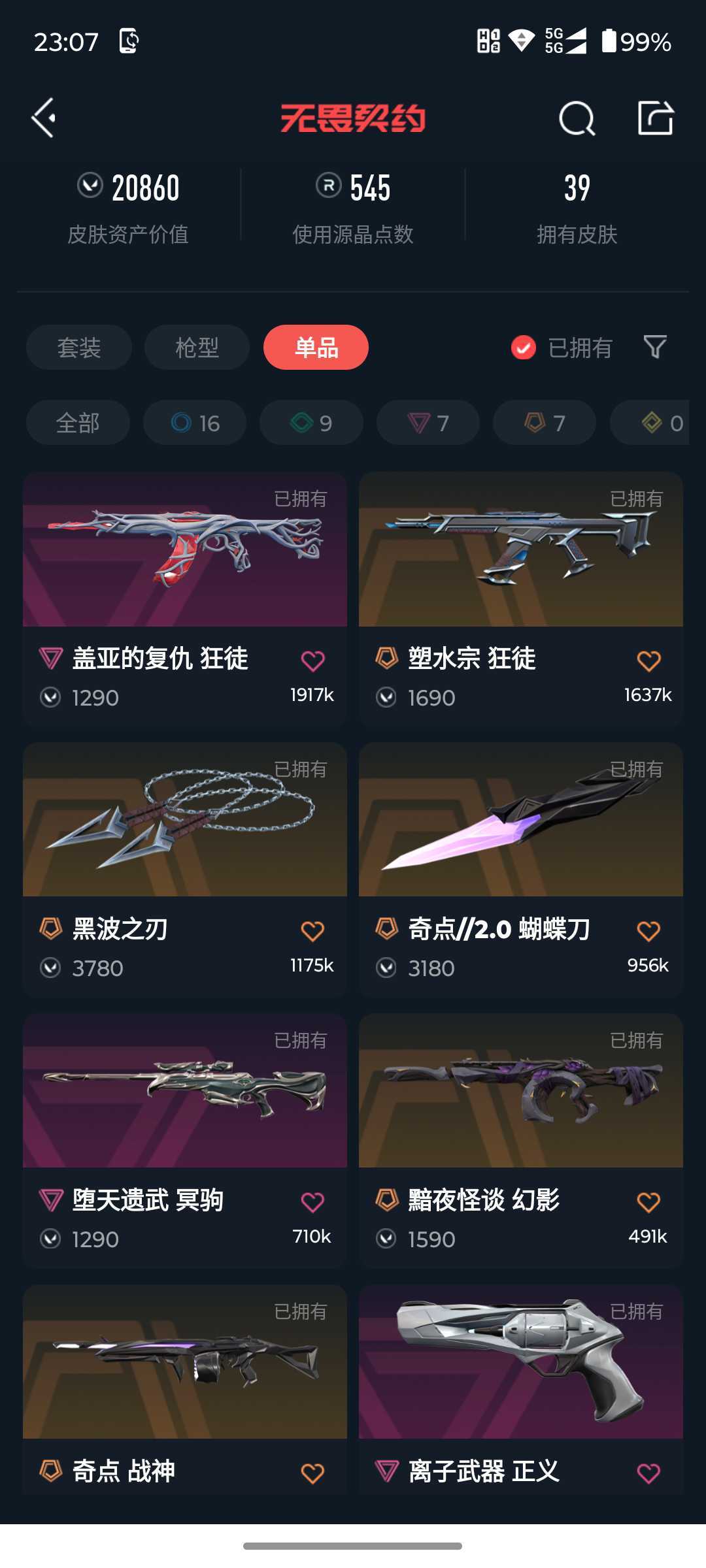
Task: Open the 黑波之刃 skin card
Action: tap(185, 869)
